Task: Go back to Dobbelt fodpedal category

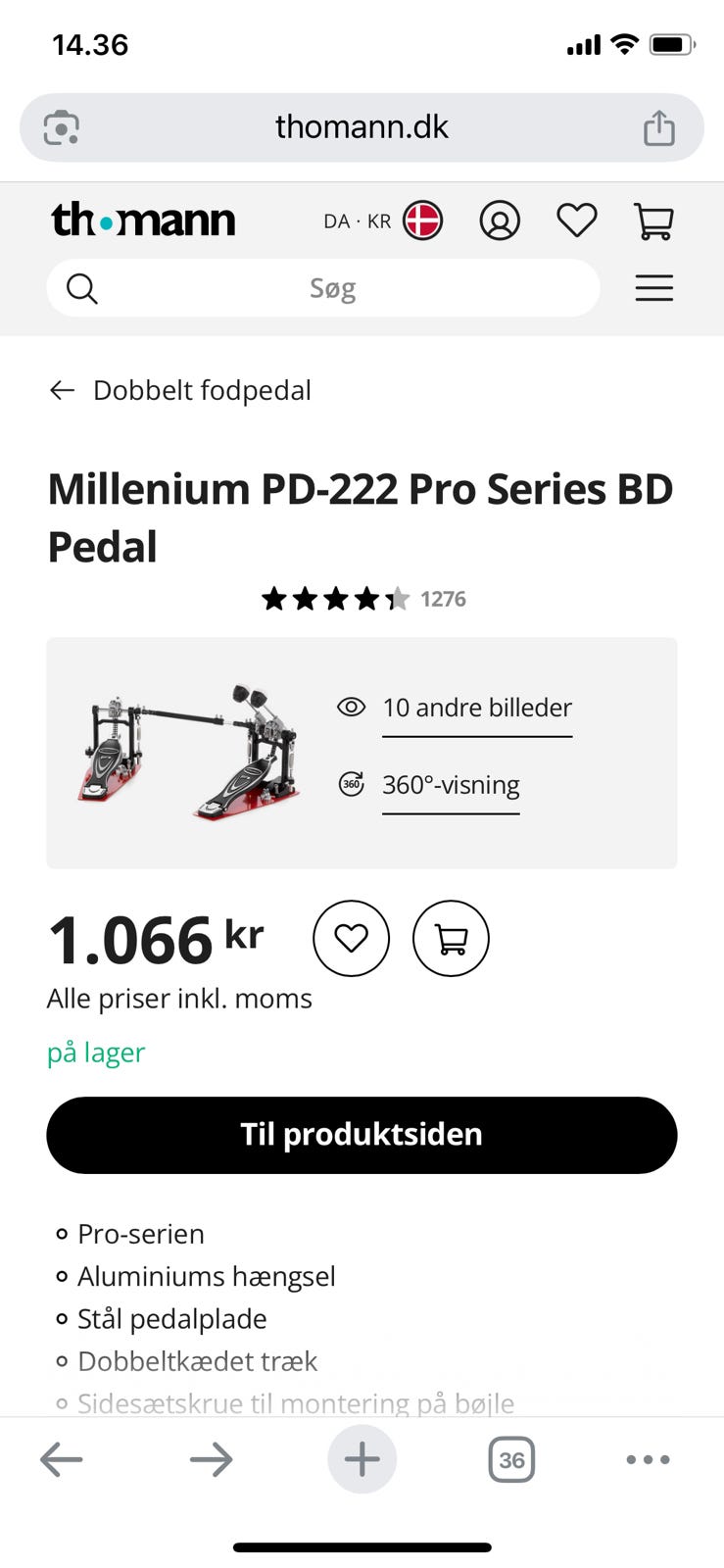Action: coord(180,390)
